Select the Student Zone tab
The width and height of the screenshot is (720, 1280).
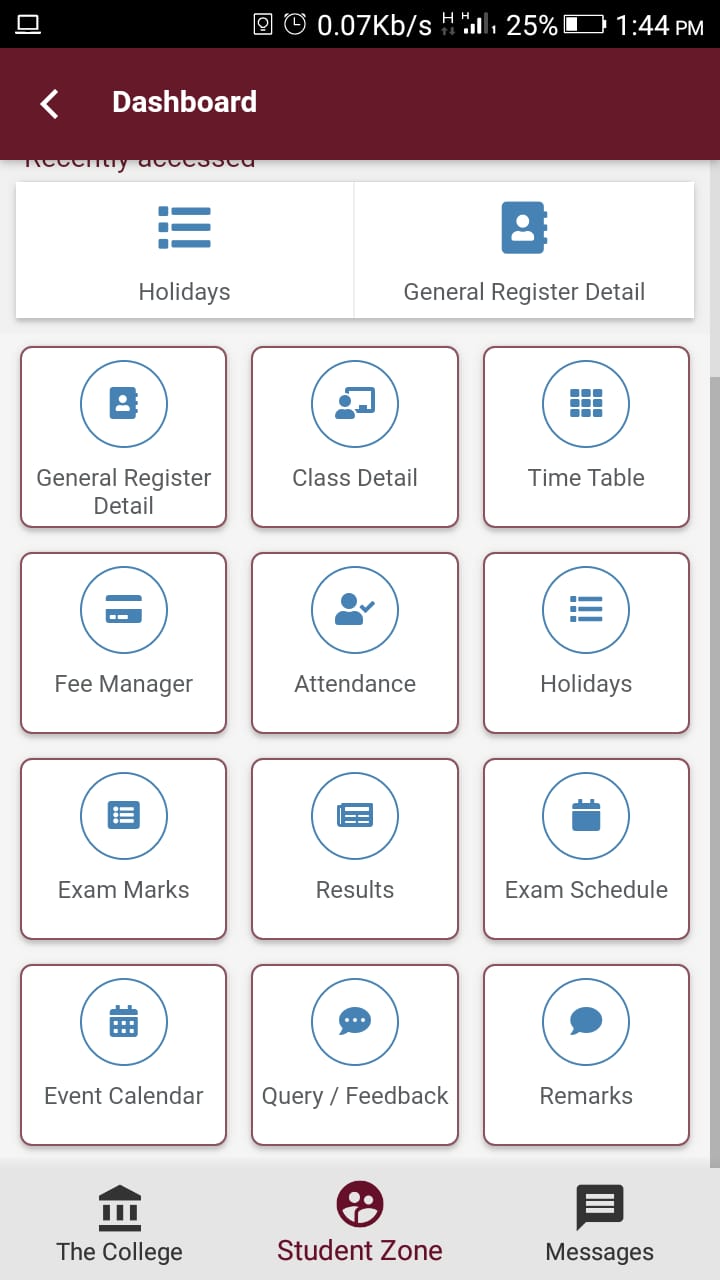(360, 1224)
